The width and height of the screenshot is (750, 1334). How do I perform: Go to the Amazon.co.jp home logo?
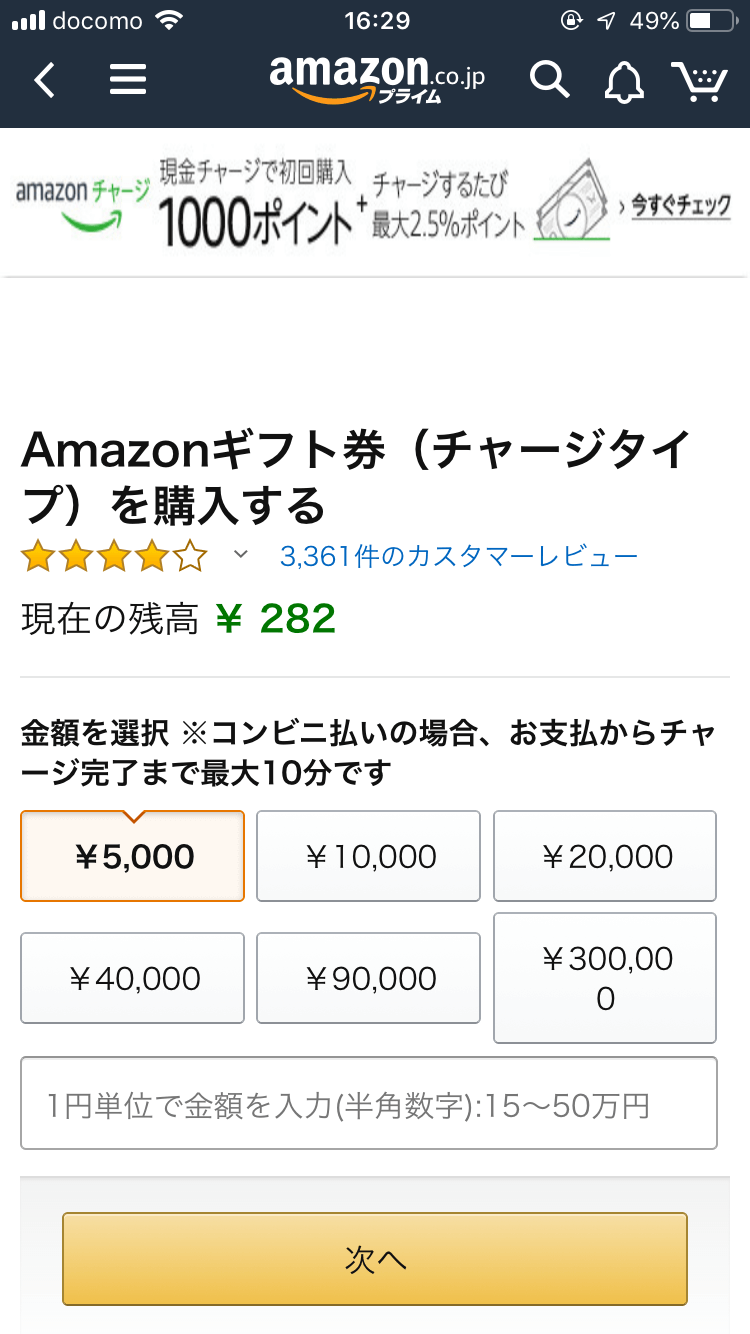[377, 79]
